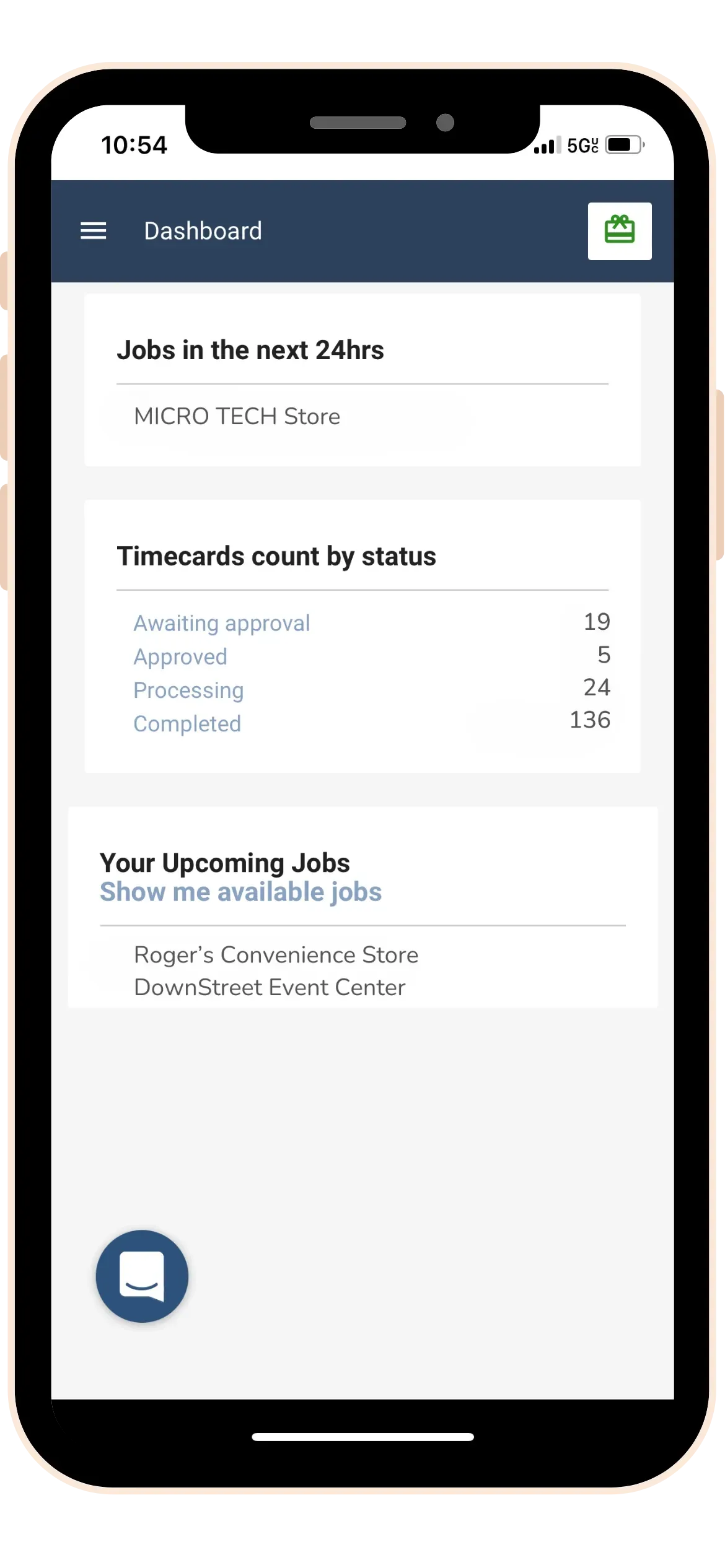View timecards awaiting approval
The image size is (725, 1568).
tap(222, 623)
